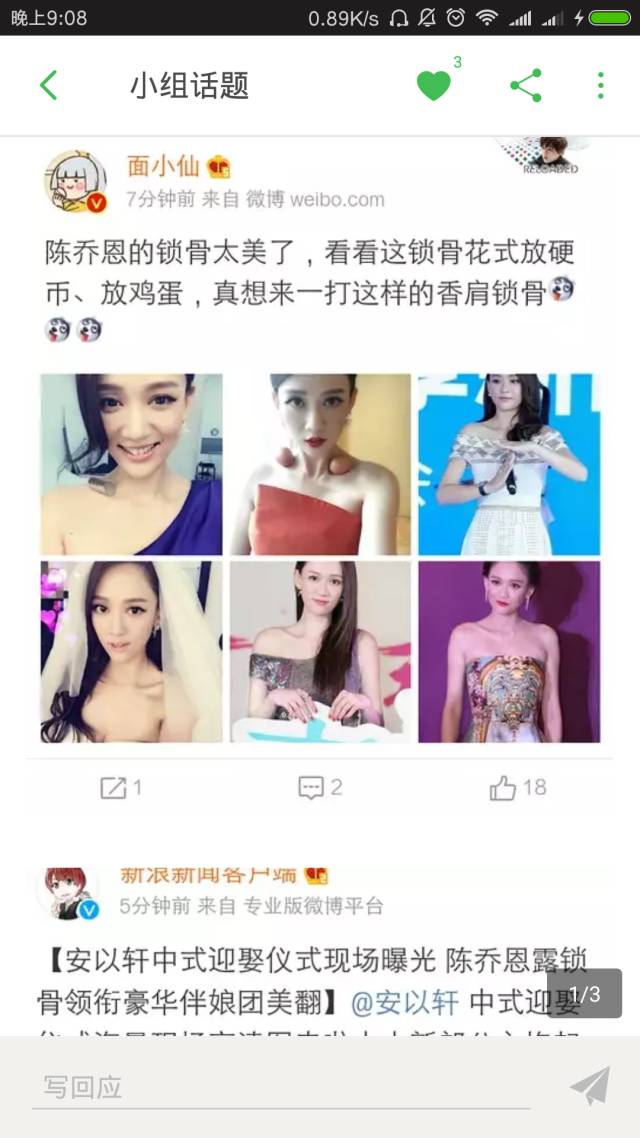Image resolution: width=640 pixels, height=1138 pixels.
Task: Send the reply with paper plane icon
Action: tap(590, 1087)
